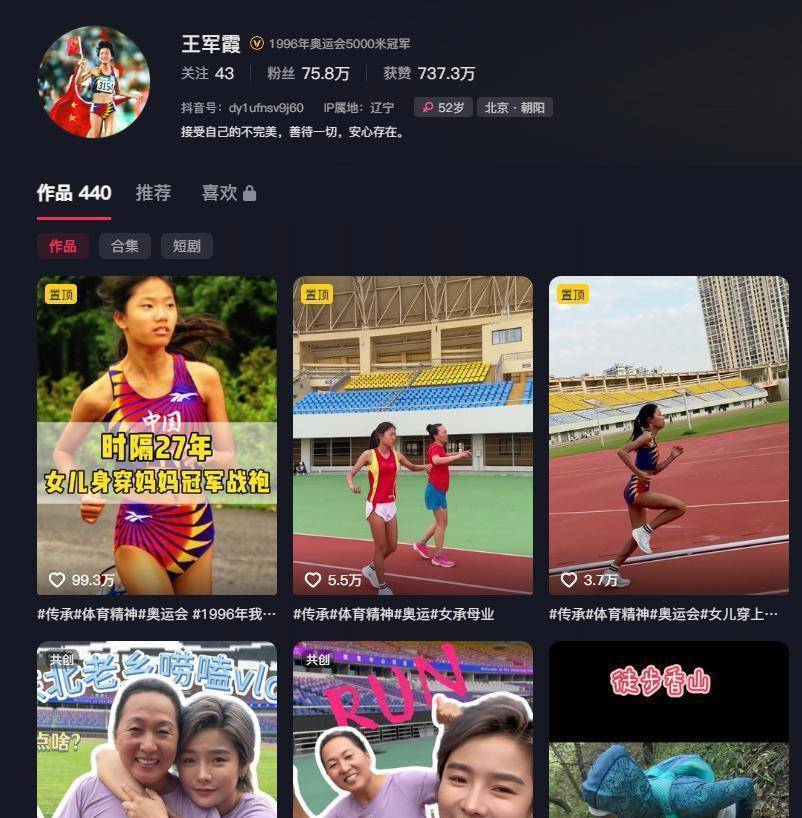Open Wang Junxia's profile avatar
This screenshot has width=802, height=818.
93,82
